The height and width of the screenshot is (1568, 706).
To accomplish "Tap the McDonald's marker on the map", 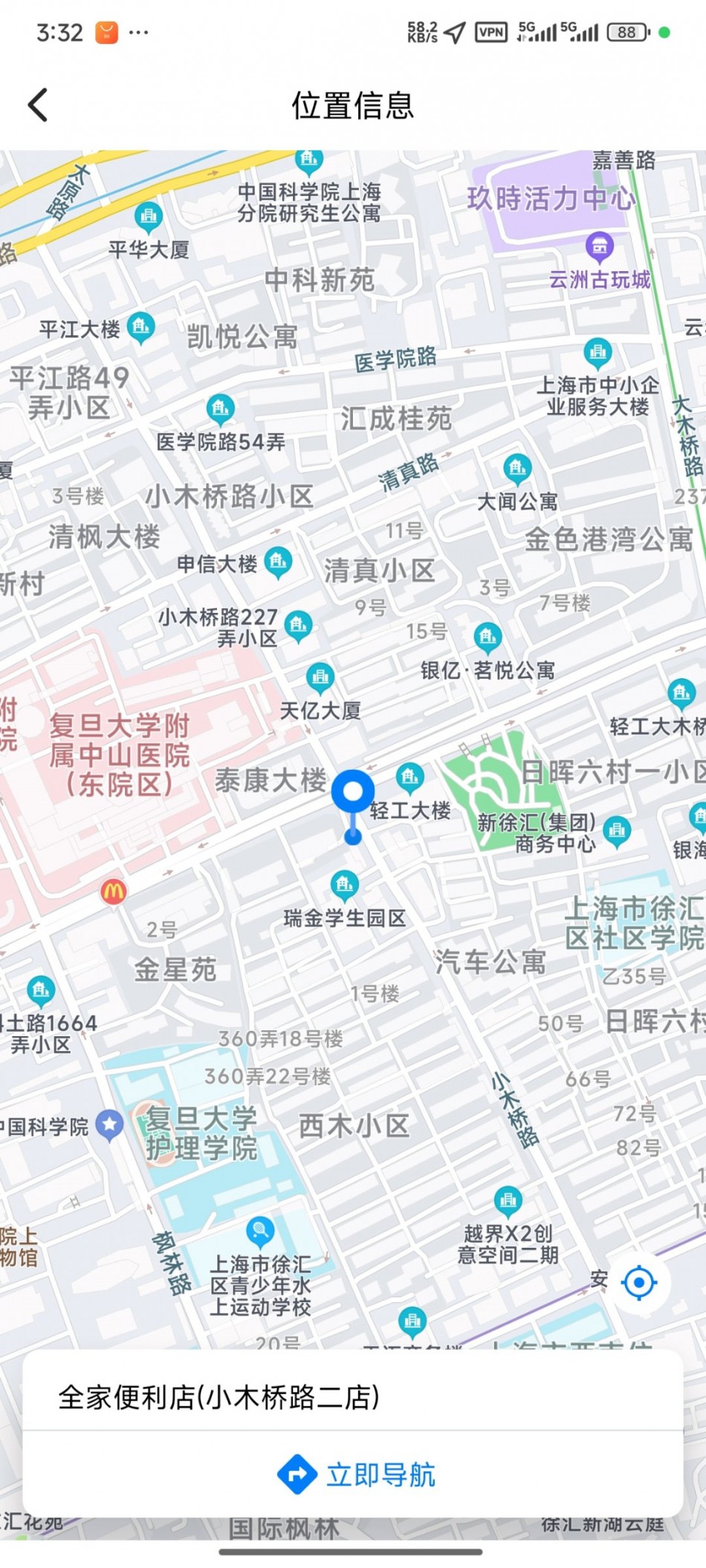I will (114, 891).
